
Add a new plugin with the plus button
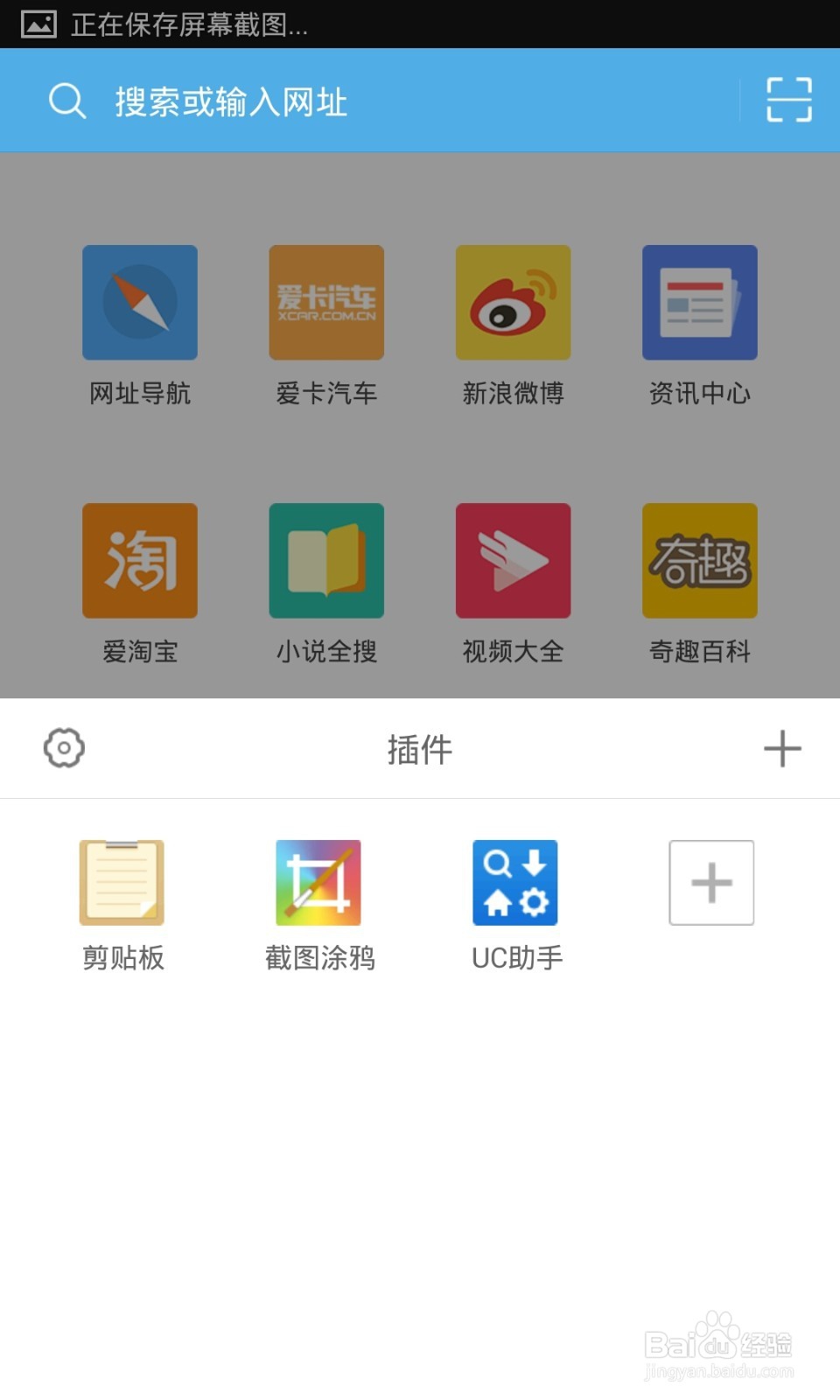tap(783, 748)
